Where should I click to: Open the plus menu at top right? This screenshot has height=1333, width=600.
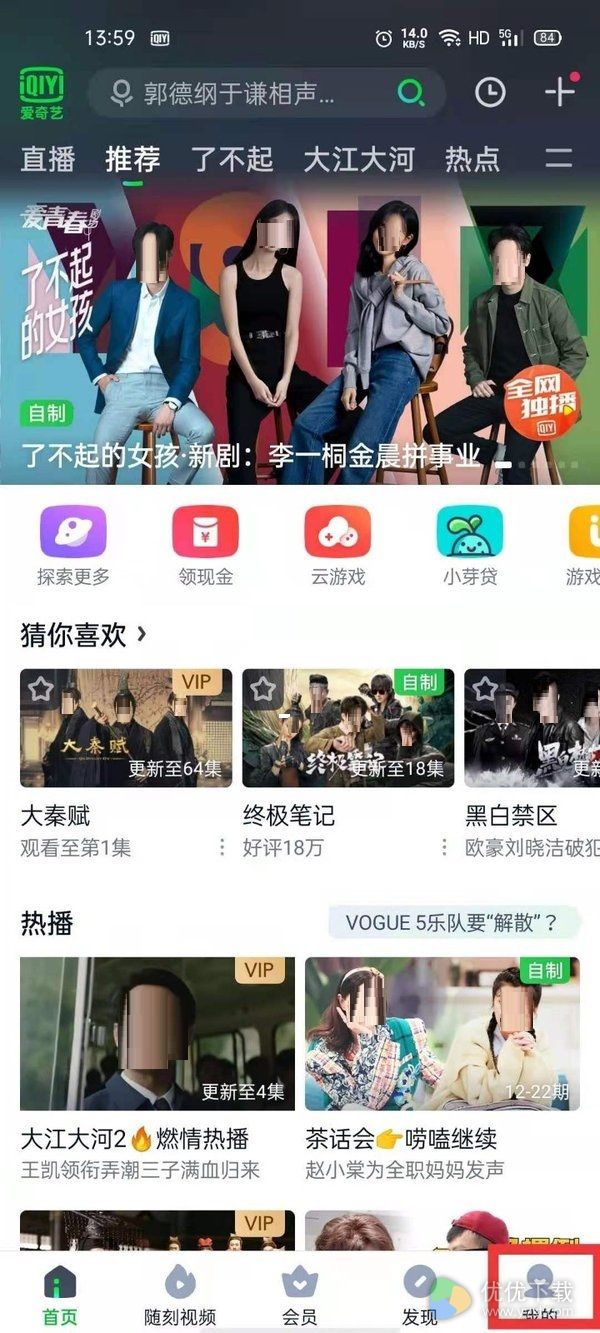(x=560, y=91)
